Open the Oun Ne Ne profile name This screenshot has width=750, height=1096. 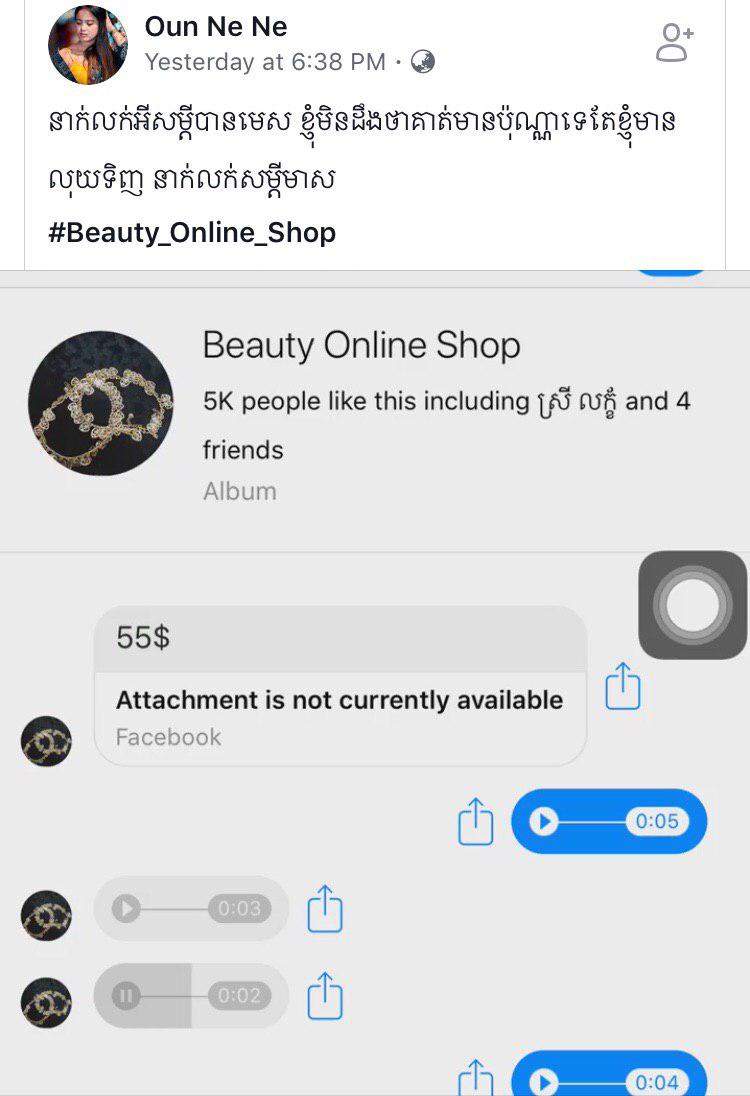215,27
